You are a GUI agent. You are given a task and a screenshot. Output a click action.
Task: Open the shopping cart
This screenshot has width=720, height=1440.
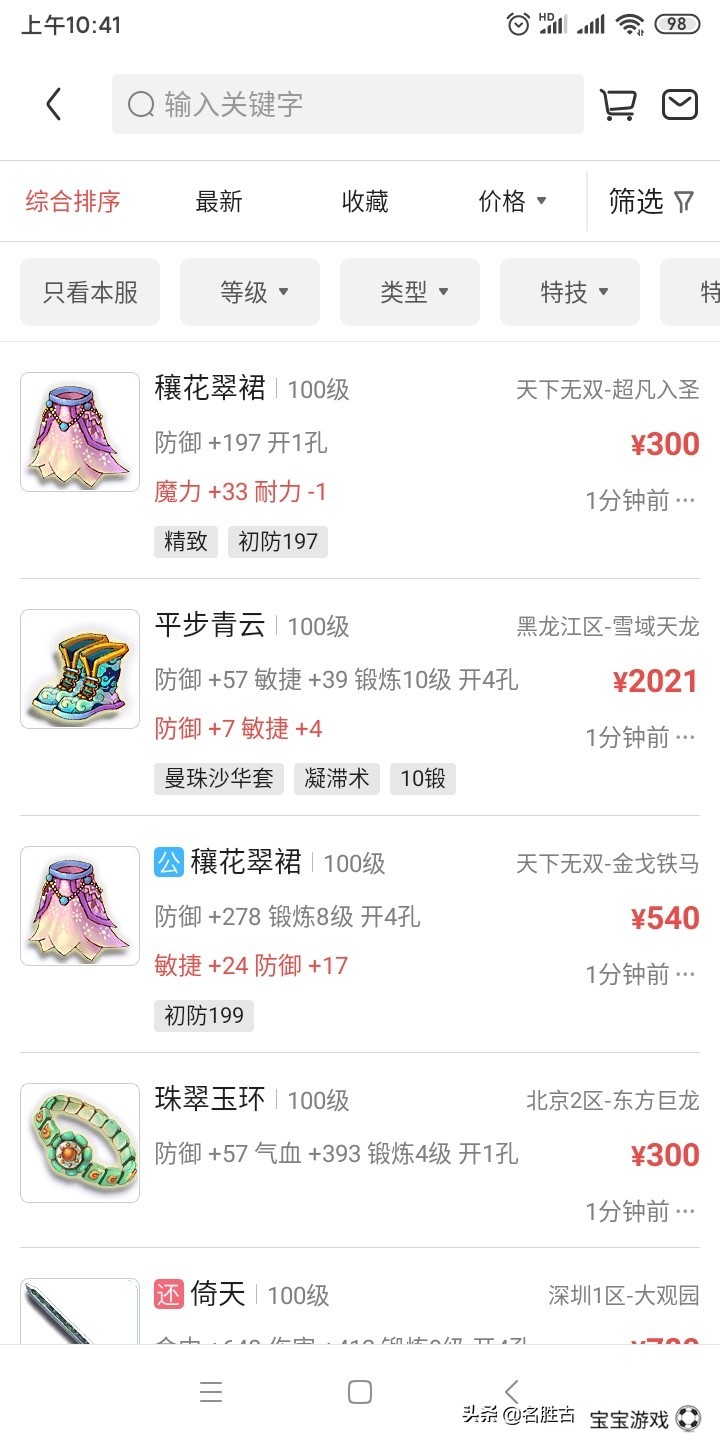pyautogui.click(x=617, y=104)
